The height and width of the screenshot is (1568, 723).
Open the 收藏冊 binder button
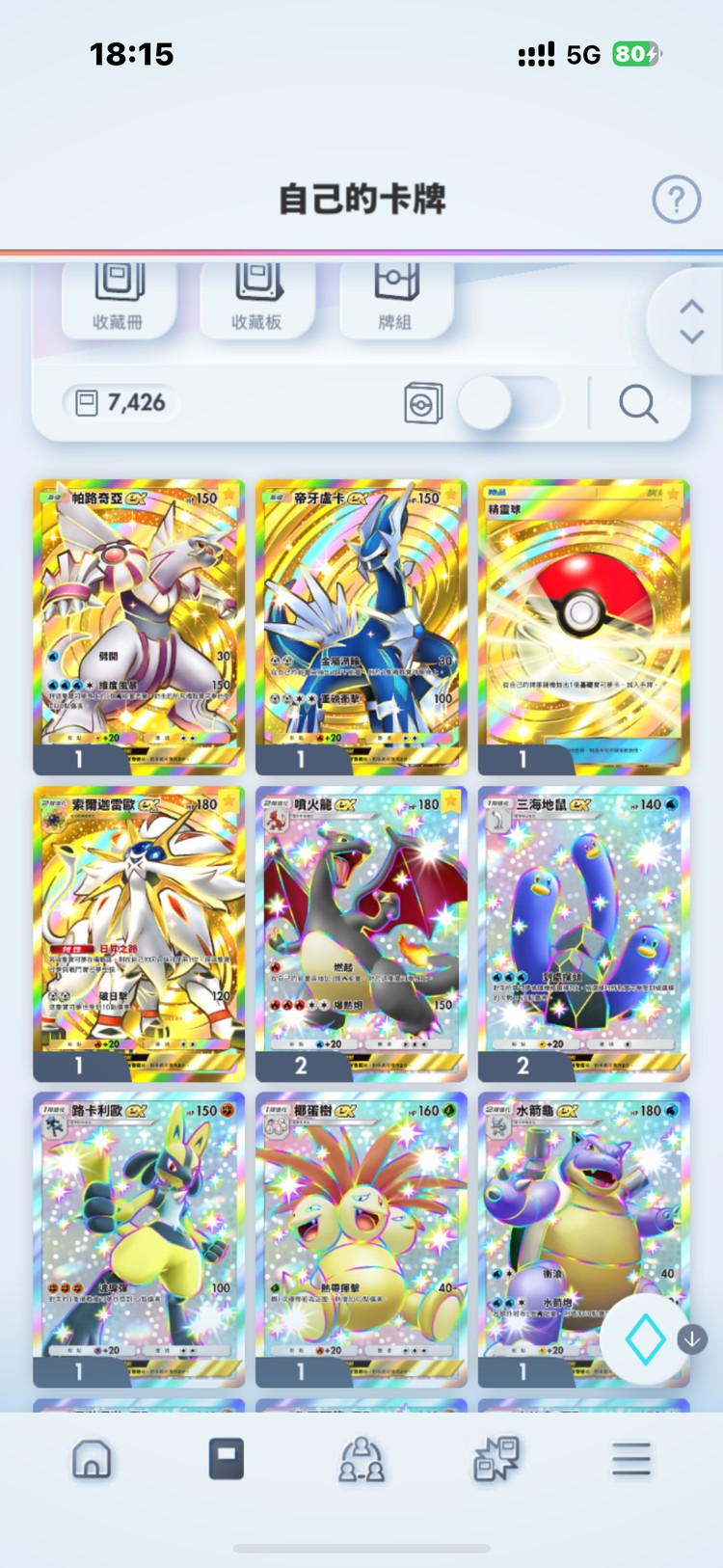click(x=119, y=297)
